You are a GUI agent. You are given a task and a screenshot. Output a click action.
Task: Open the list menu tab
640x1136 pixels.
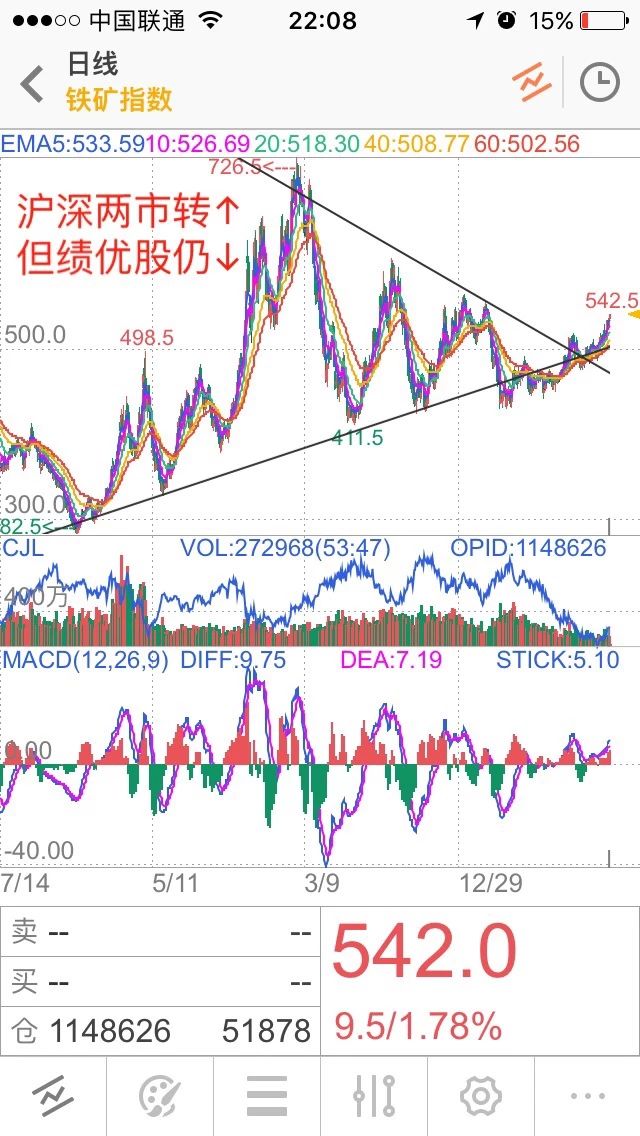(267, 1096)
